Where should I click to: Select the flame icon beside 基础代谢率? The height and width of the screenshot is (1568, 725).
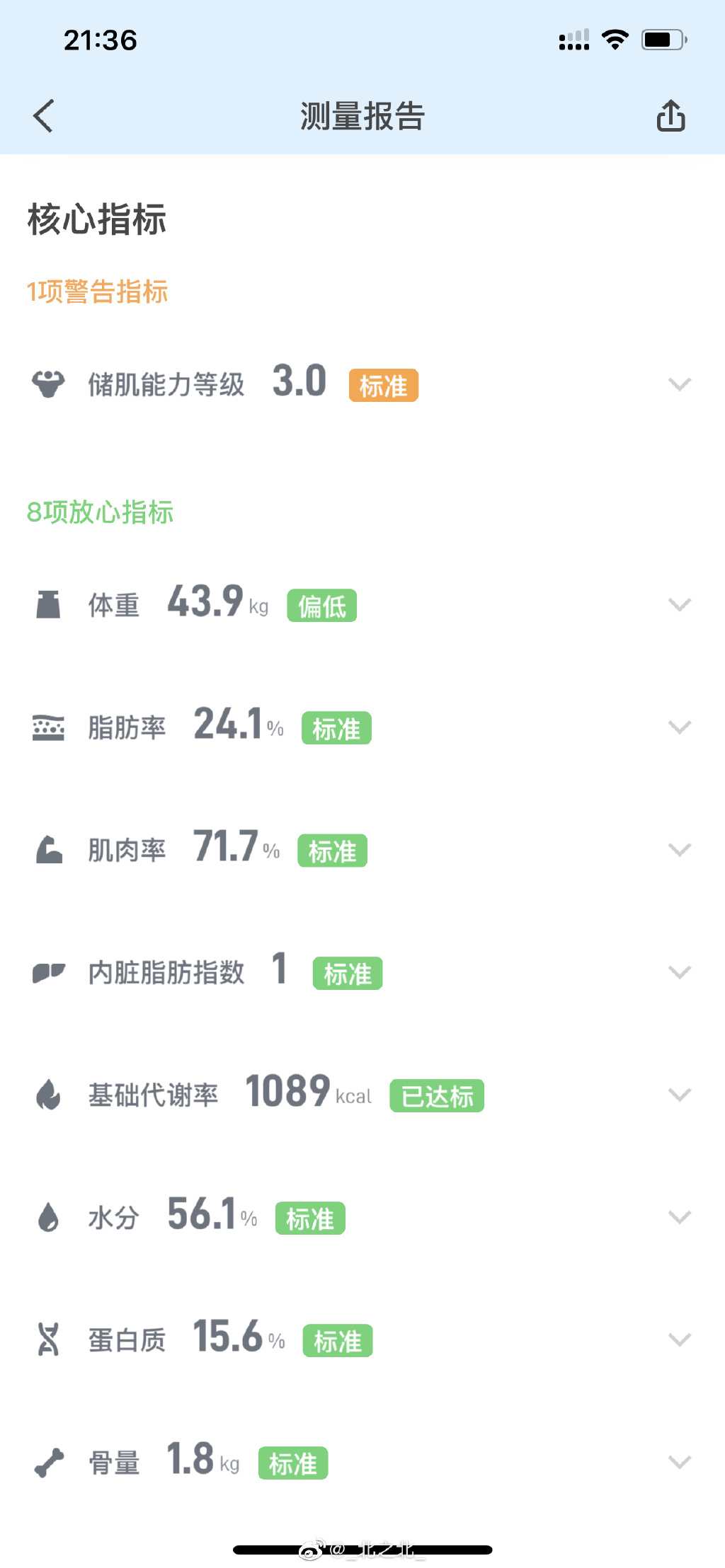point(47,1094)
